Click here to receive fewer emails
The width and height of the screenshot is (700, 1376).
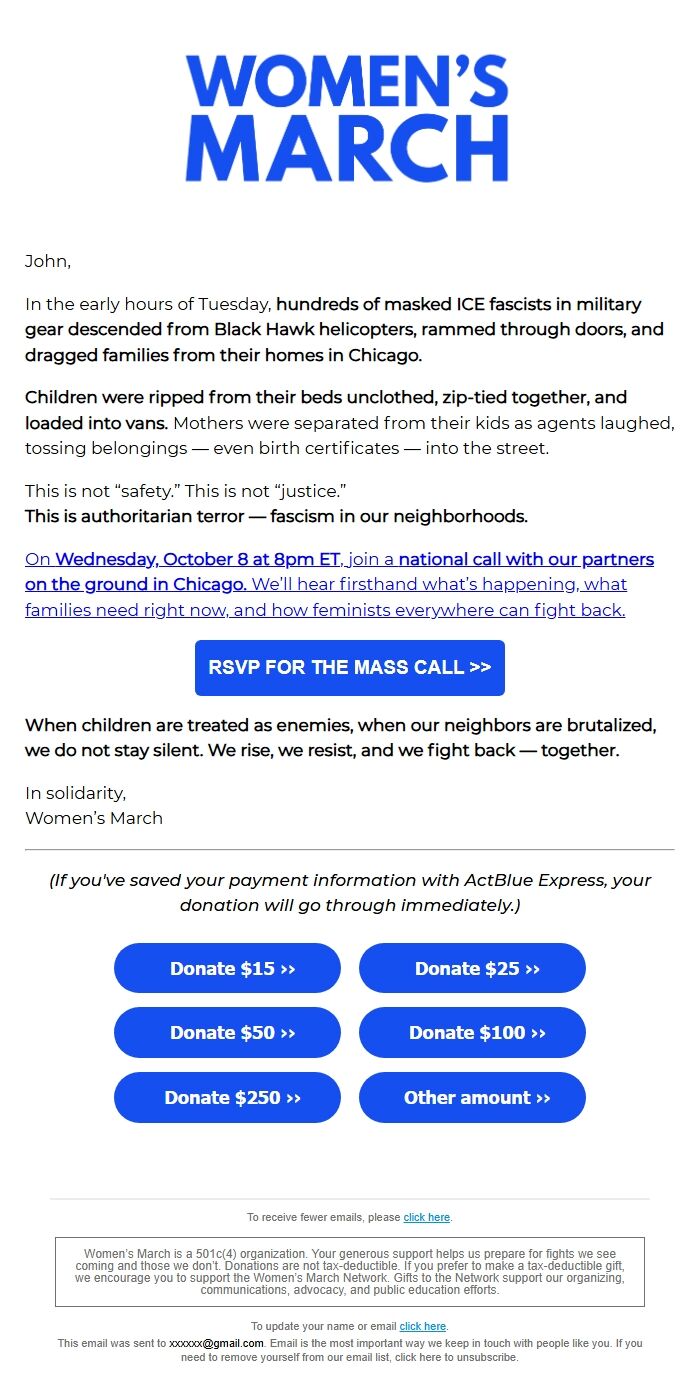click(x=427, y=1217)
